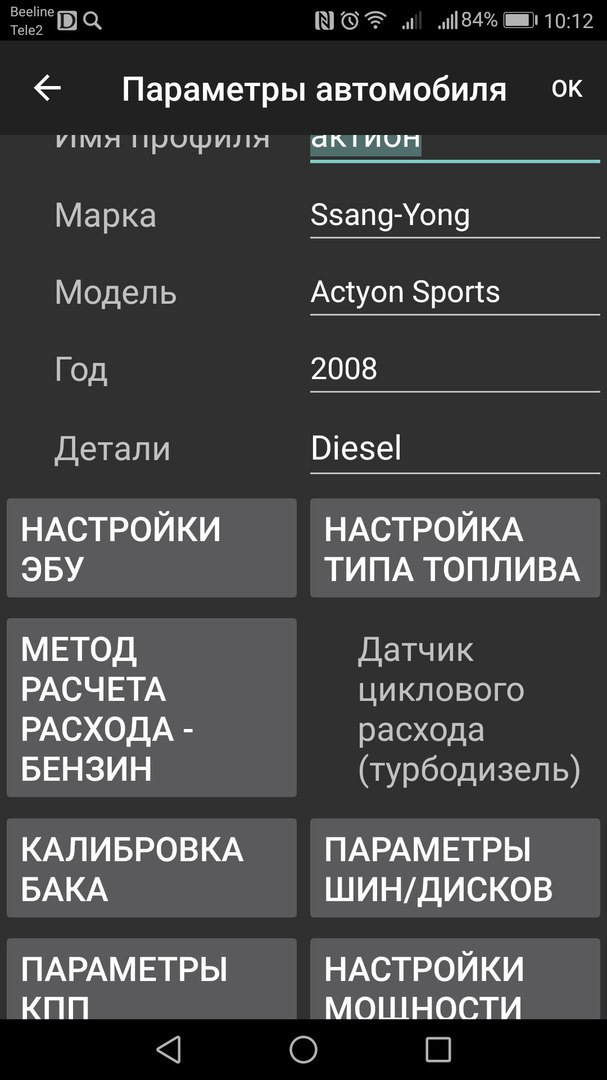
Task: Open ПАРАМЕТРЫ ШИН/ДИСКОВ
Action: click(x=454, y=868)
